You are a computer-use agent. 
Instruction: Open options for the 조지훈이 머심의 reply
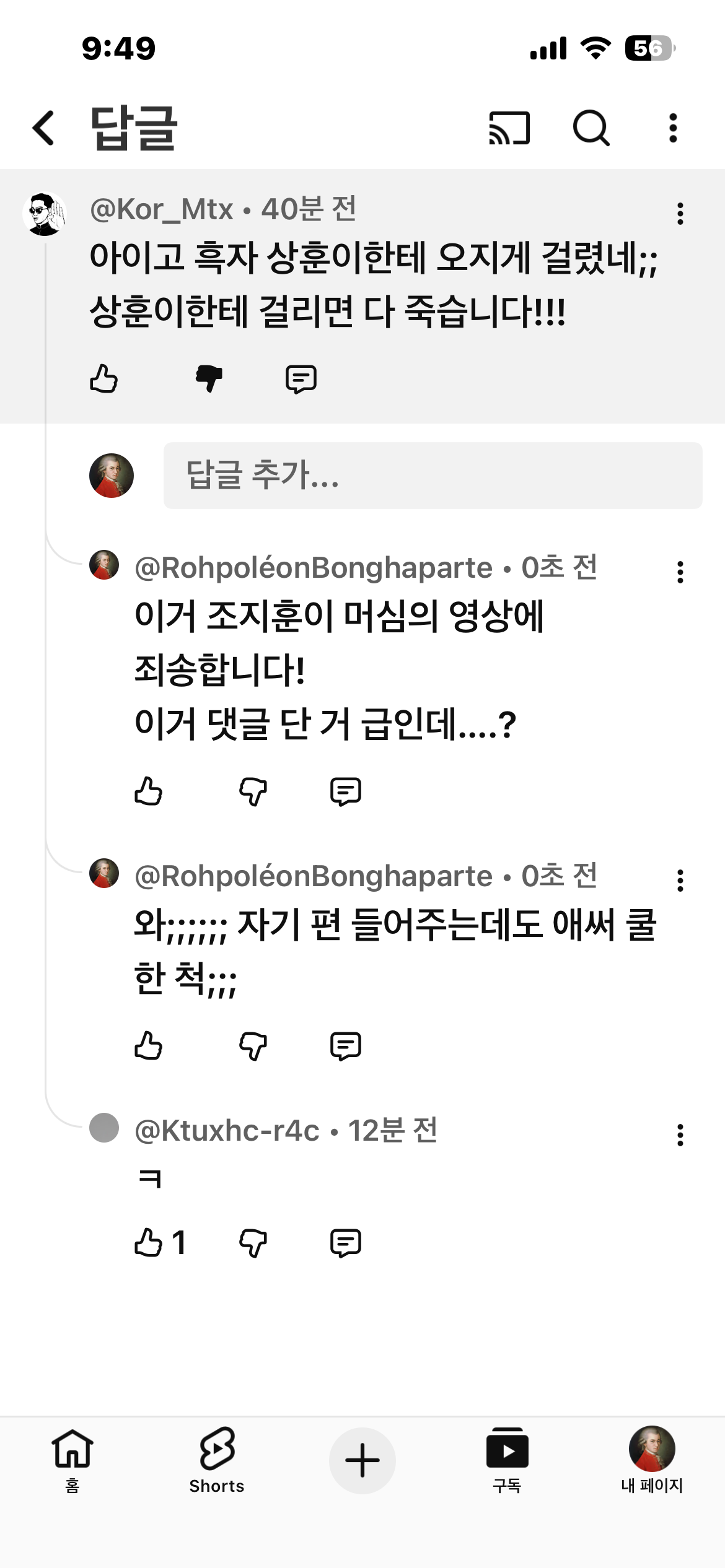point(680,572)
